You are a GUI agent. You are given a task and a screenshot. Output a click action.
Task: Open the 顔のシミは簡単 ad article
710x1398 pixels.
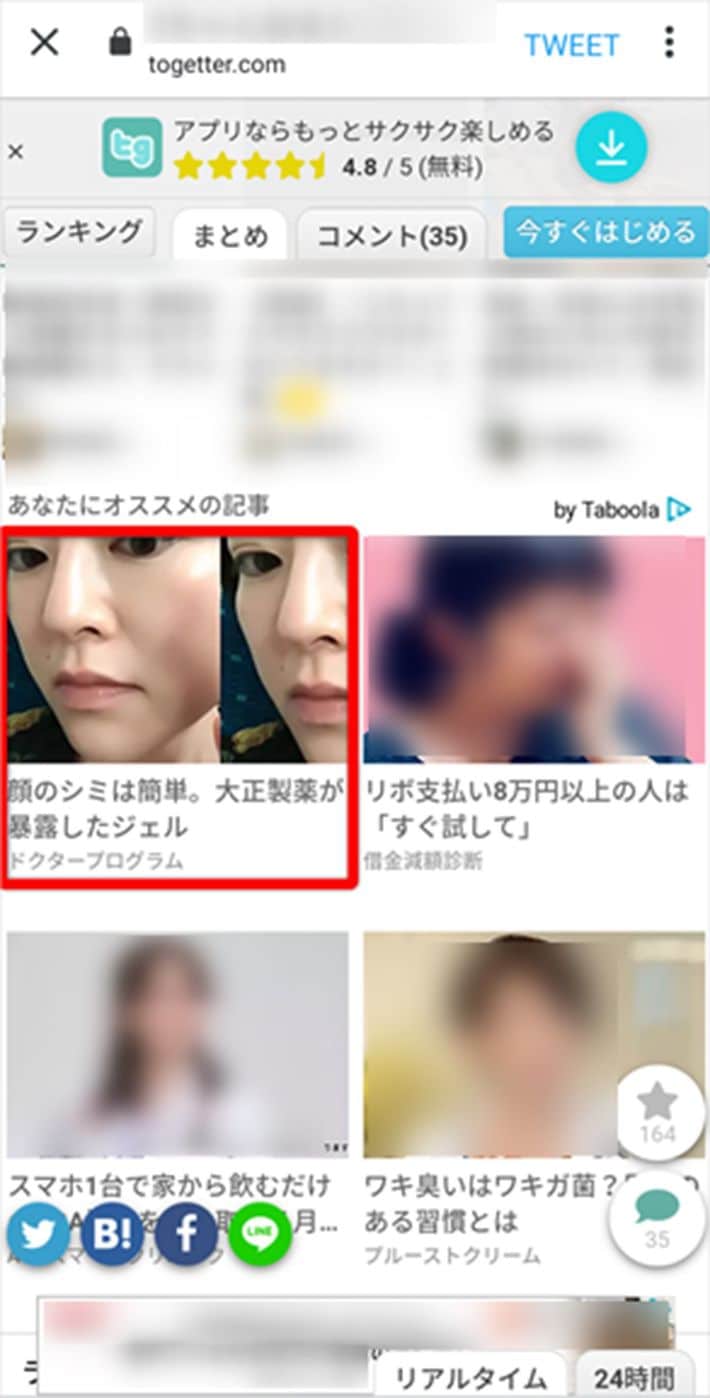pyautogui.click(x=178, y=706)
